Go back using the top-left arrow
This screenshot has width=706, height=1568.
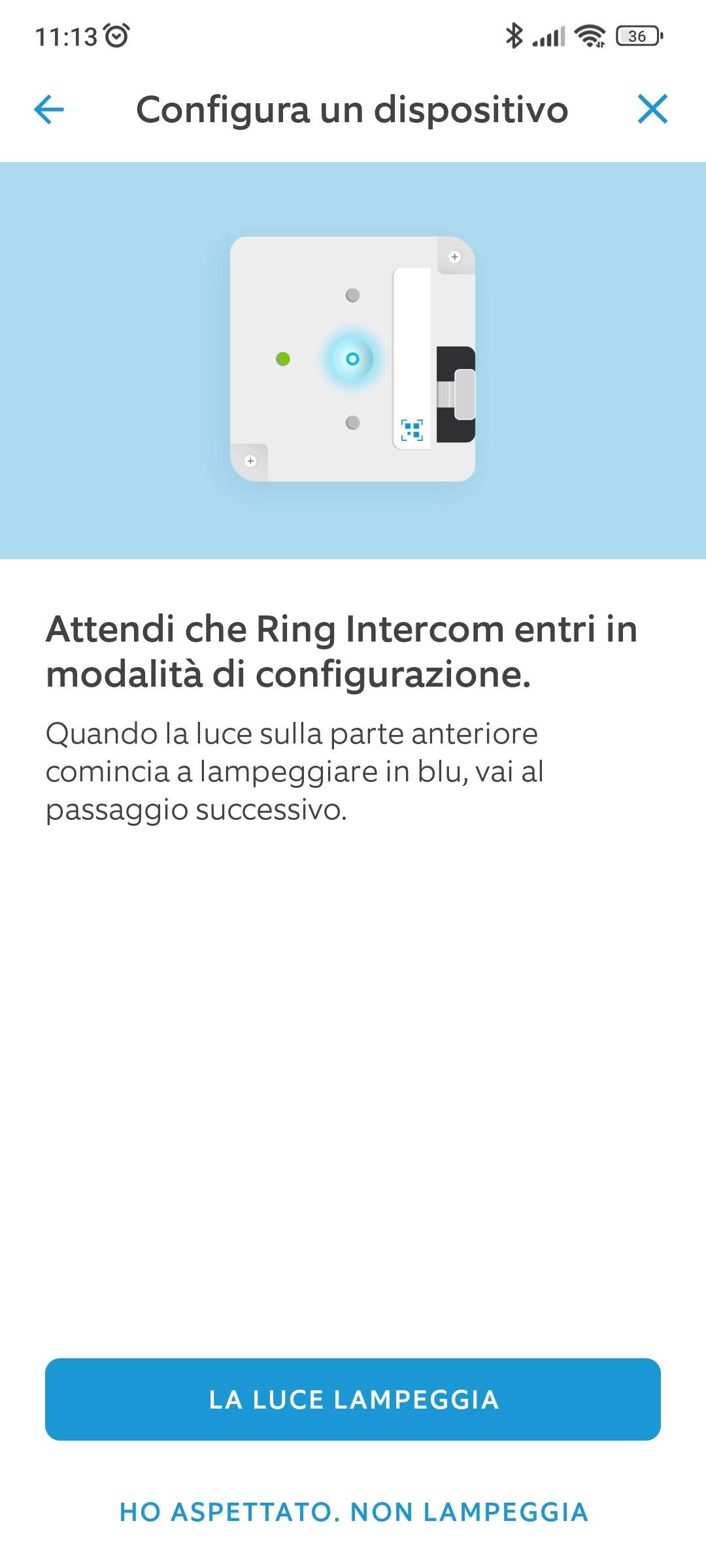[x=49, y=109]
